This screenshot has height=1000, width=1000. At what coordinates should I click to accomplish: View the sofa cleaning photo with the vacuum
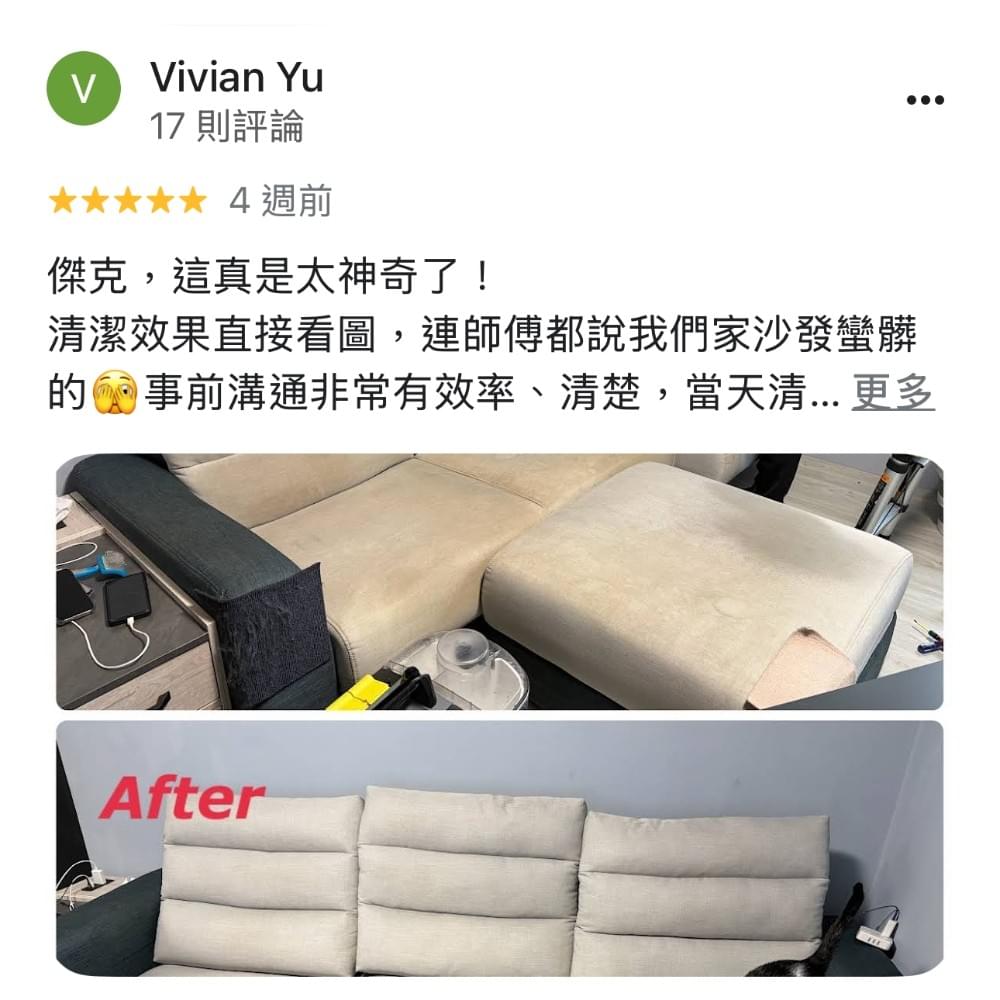pos(498,582)
